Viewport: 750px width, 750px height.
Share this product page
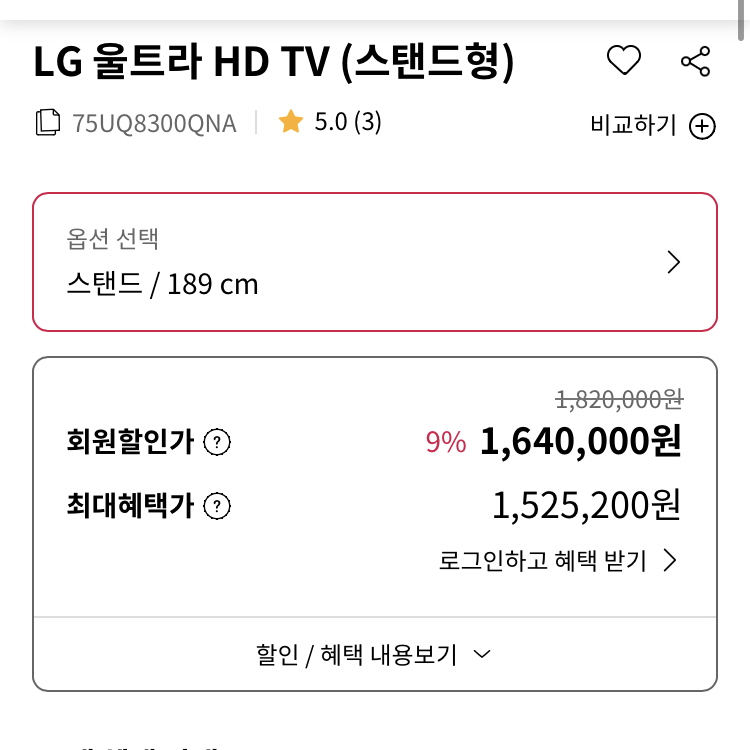695,62
